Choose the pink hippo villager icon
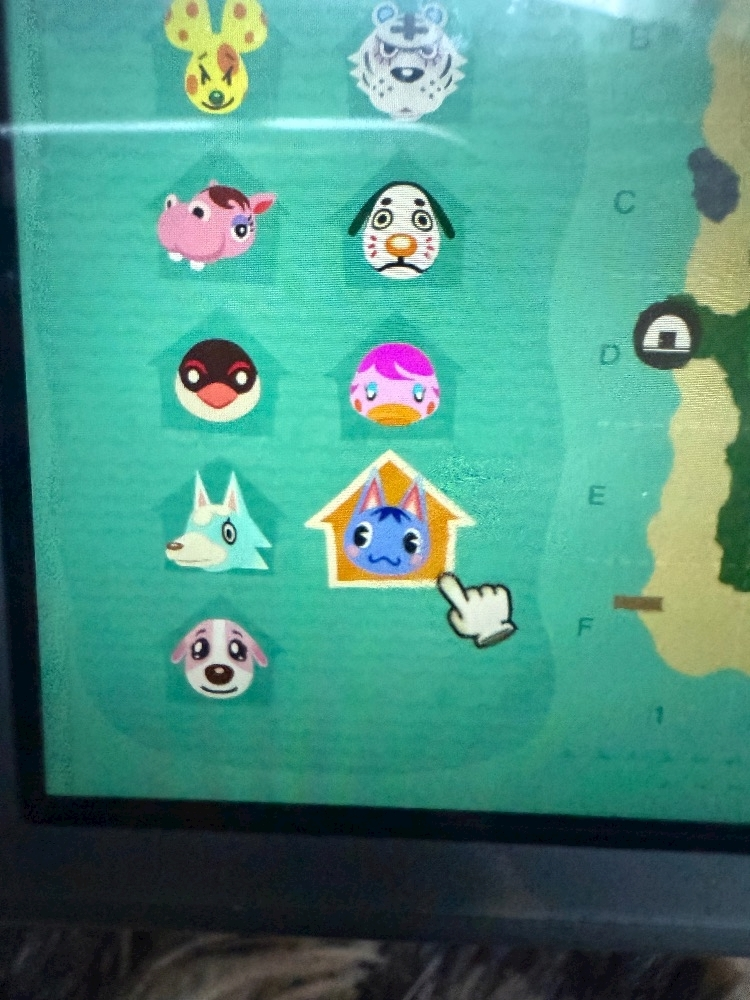 click(212, 222)
